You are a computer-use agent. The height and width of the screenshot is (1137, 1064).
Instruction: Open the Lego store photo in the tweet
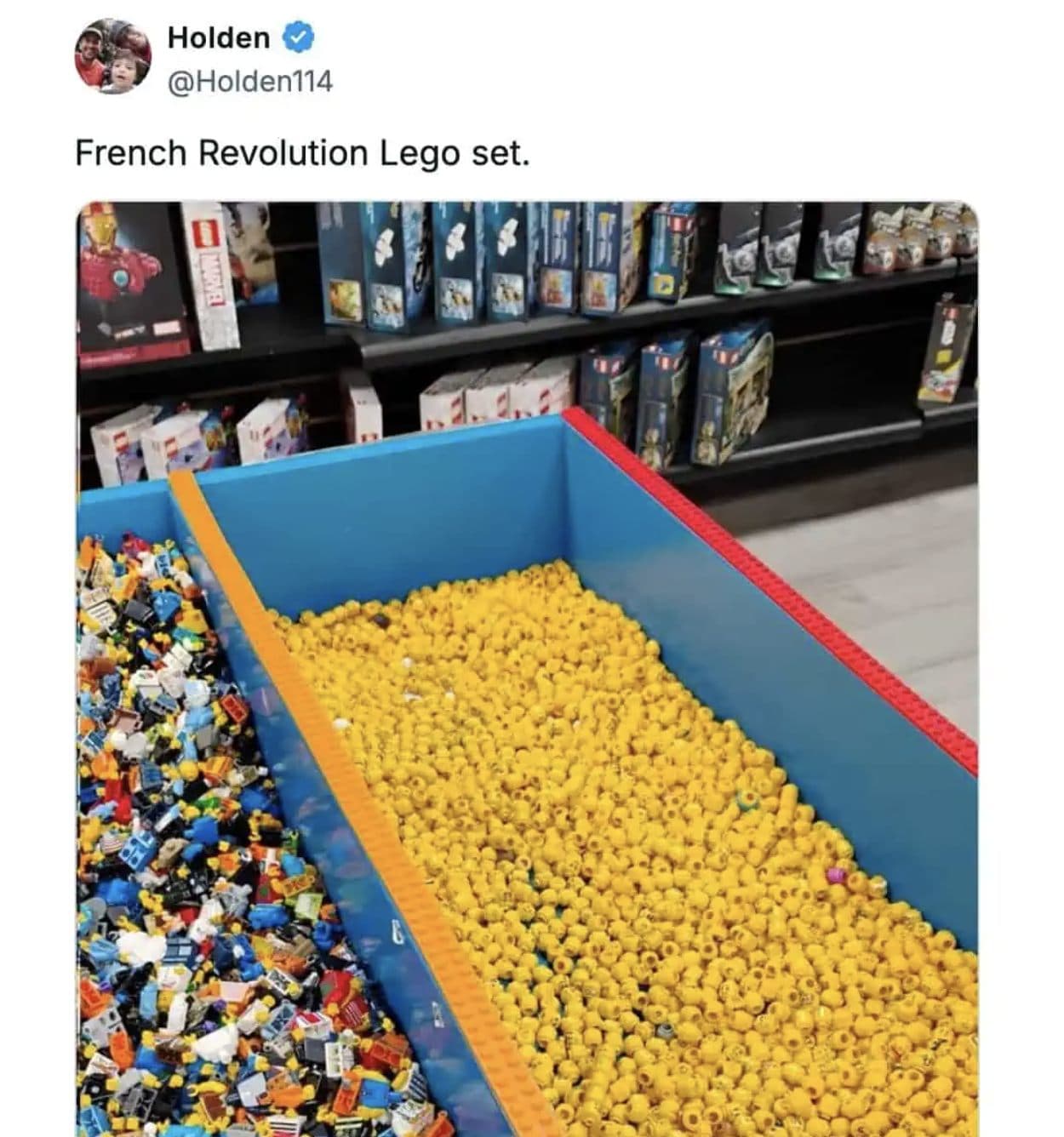pyautogui.click(x=527, y=668)
